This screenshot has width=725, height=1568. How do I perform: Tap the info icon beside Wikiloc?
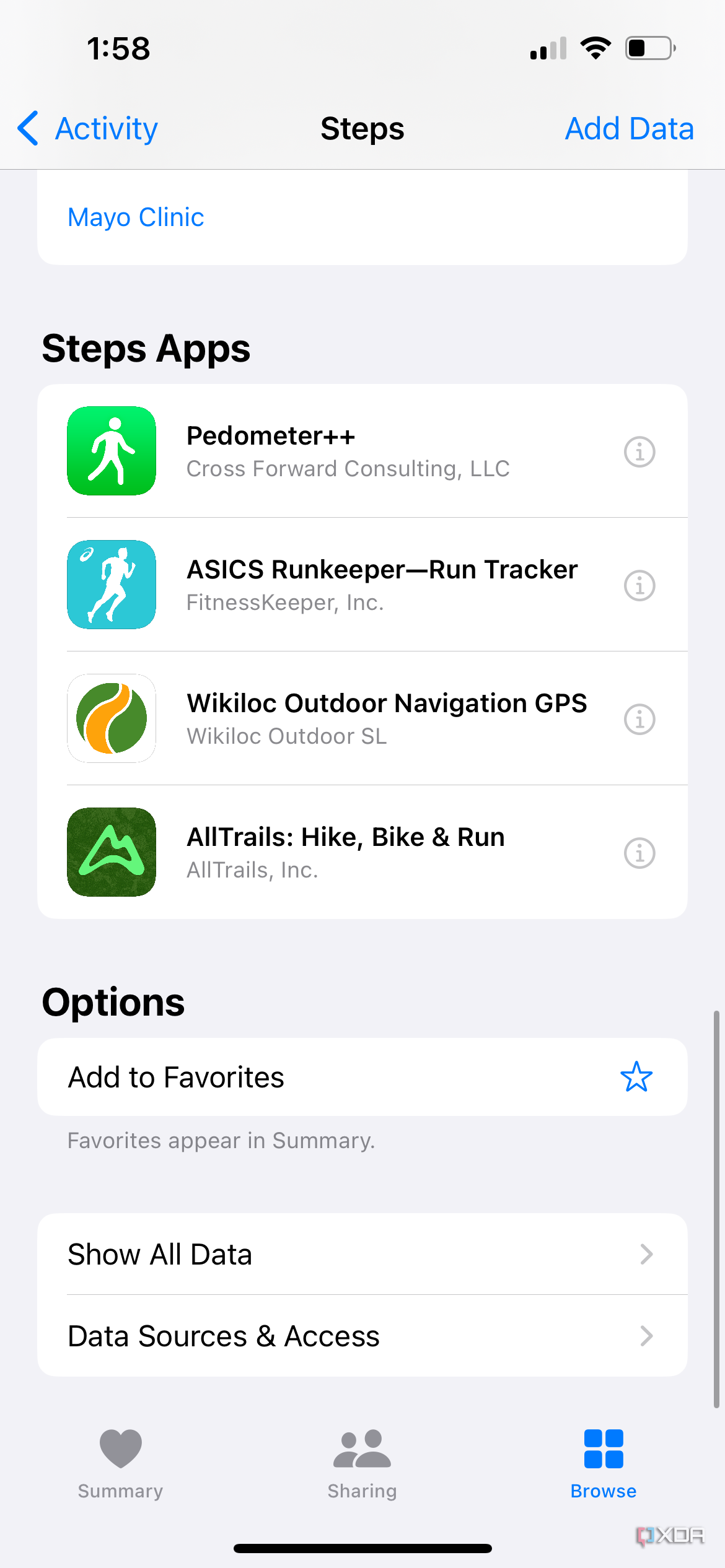pyautogui.click(x=639, y=718)
